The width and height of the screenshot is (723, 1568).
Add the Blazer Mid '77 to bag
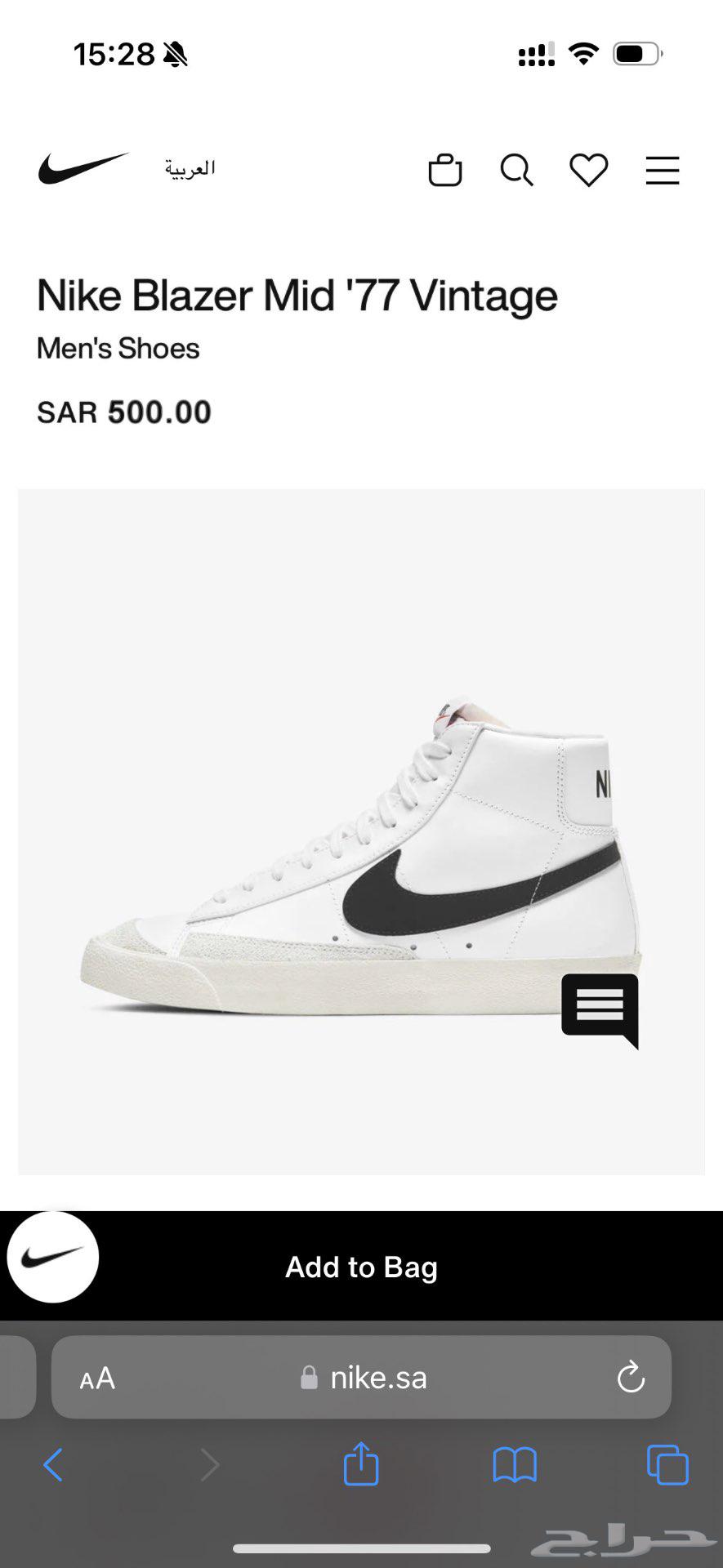coord(361,1267)
